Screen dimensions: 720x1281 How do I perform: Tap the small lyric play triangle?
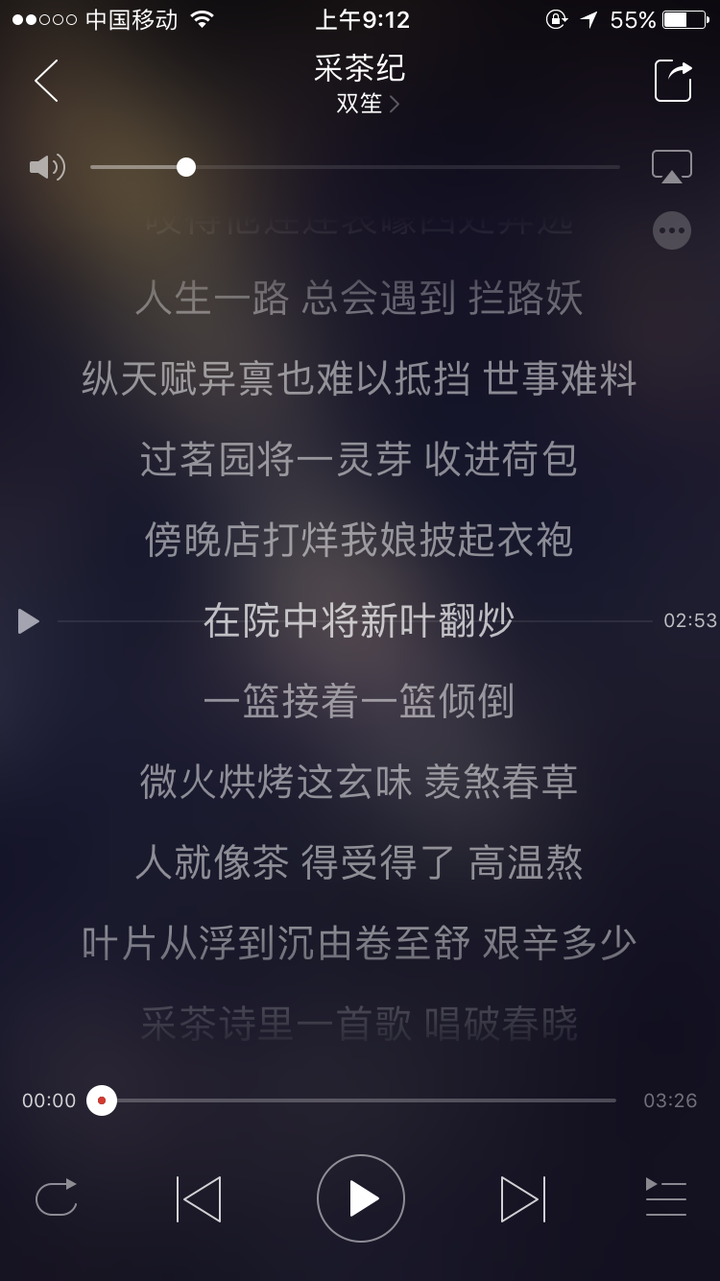(x=28, y=621)
